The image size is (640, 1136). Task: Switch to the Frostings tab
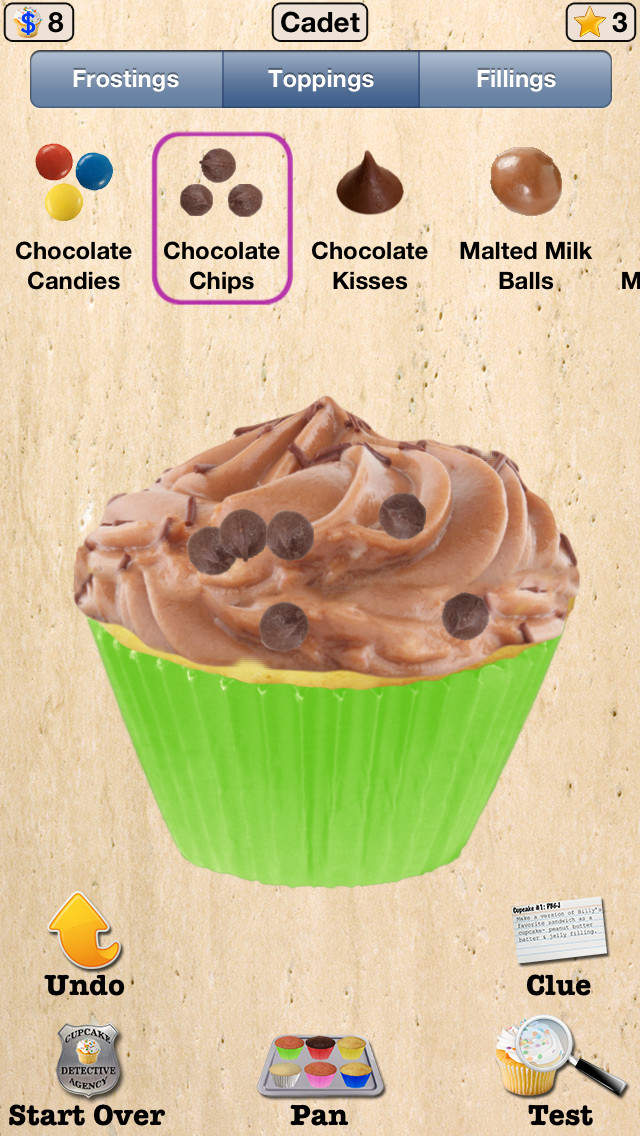point(126,79)
